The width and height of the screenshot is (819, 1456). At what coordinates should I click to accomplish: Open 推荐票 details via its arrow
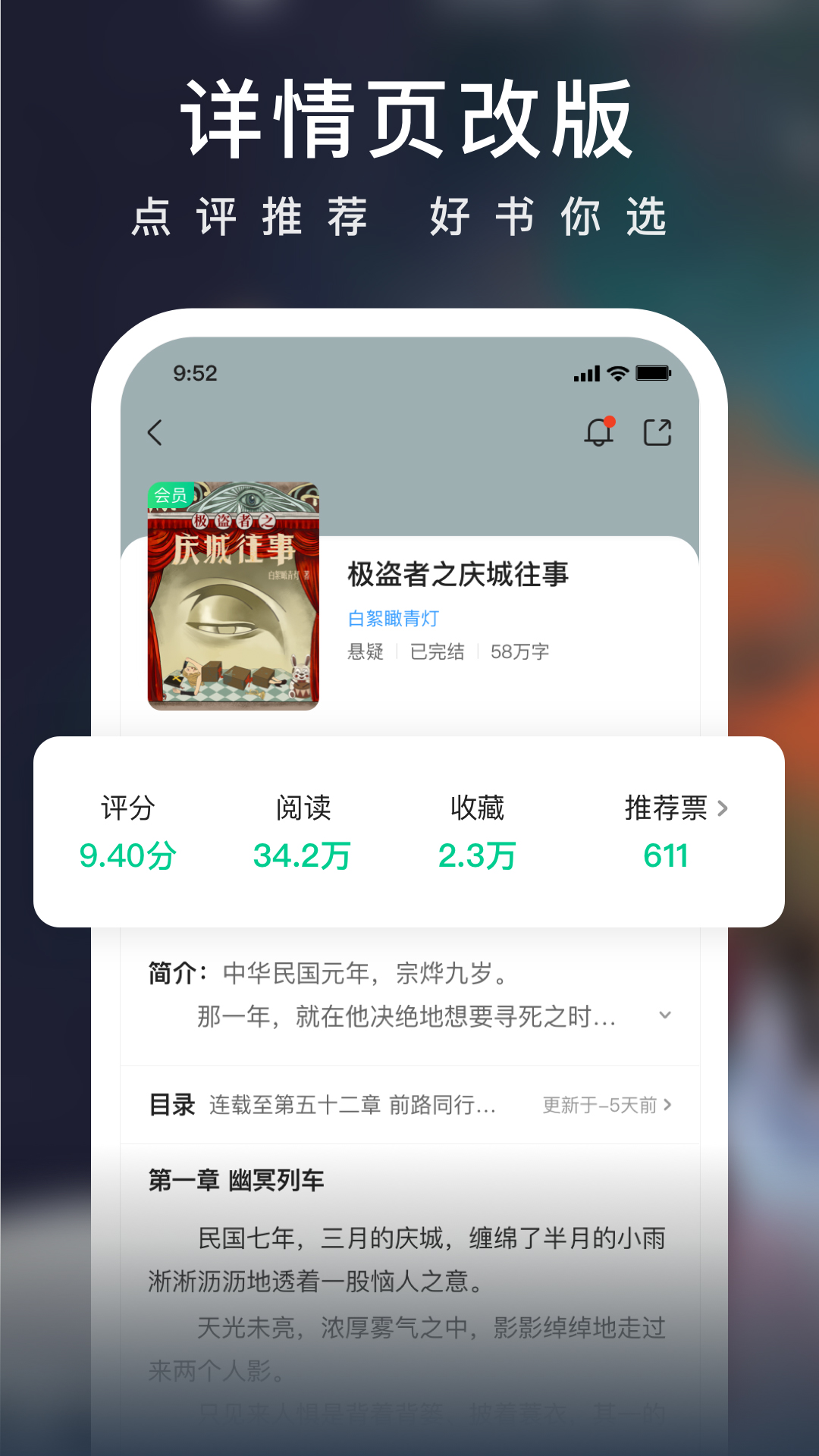724,810
